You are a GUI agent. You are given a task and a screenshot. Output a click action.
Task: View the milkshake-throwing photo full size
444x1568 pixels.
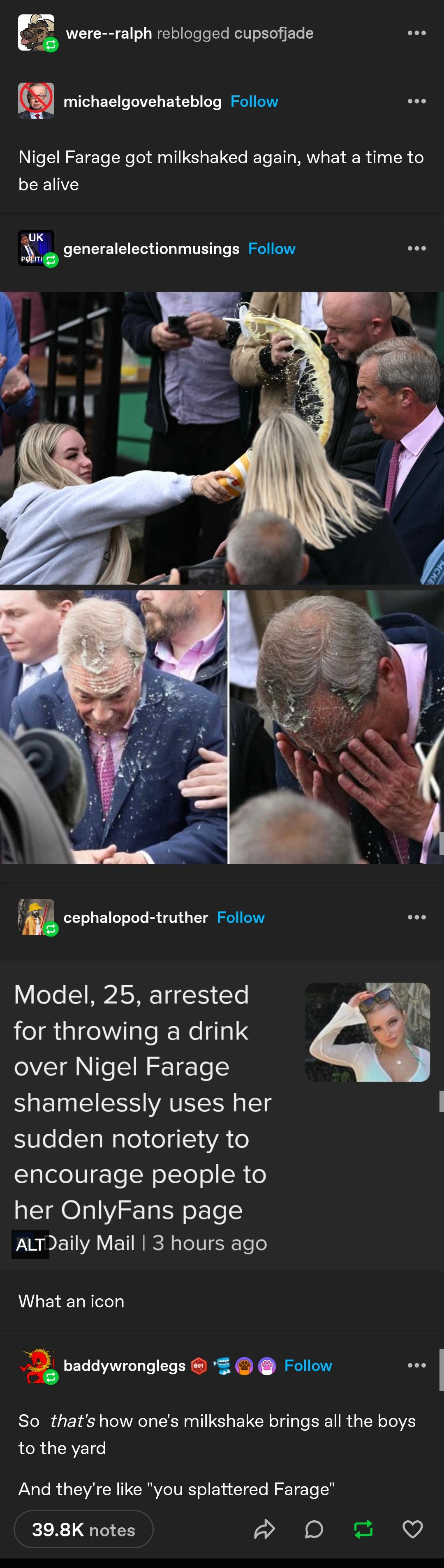pos(222,438)
